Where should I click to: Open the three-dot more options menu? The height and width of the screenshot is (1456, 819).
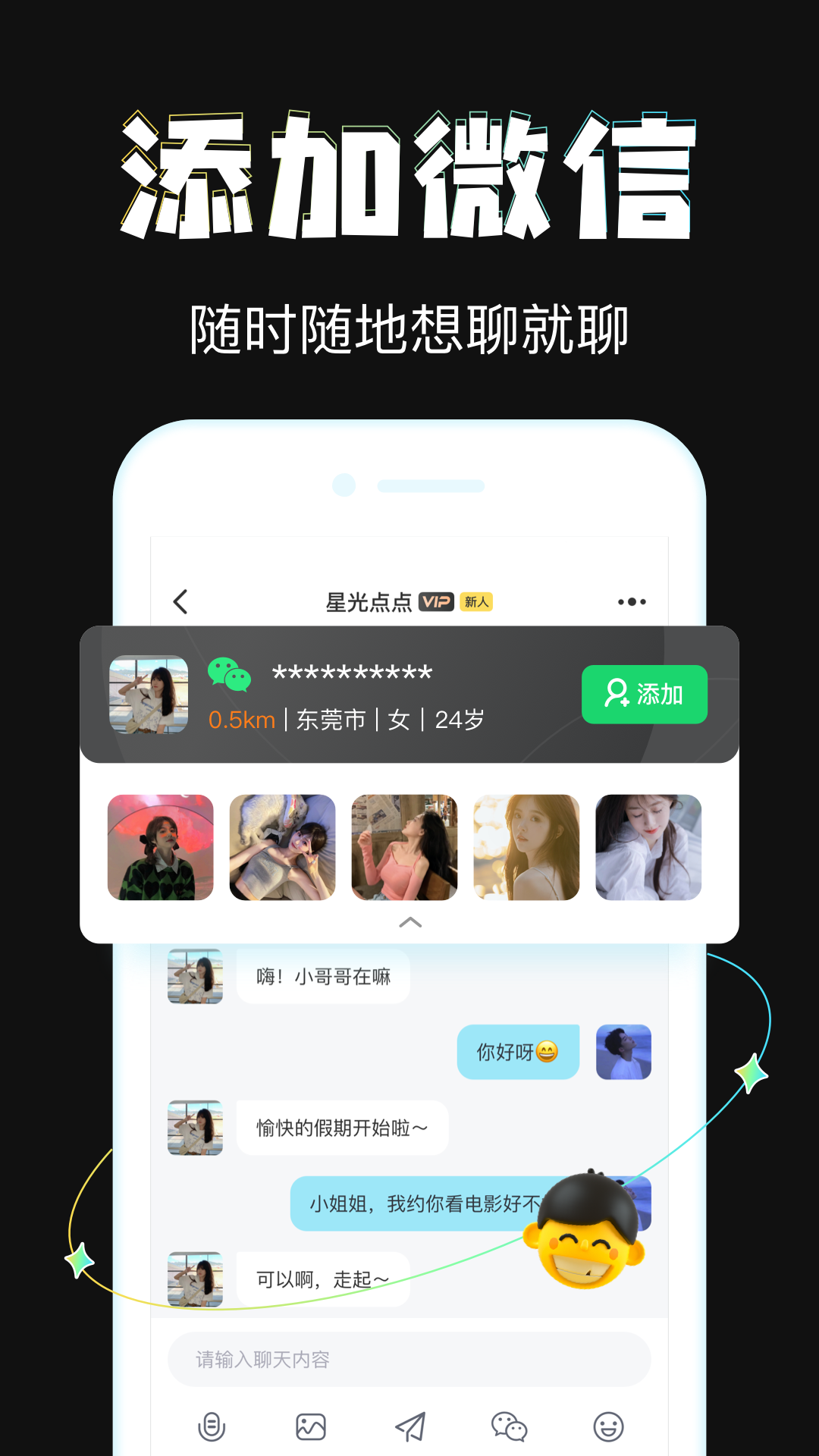tap(632, 601)
